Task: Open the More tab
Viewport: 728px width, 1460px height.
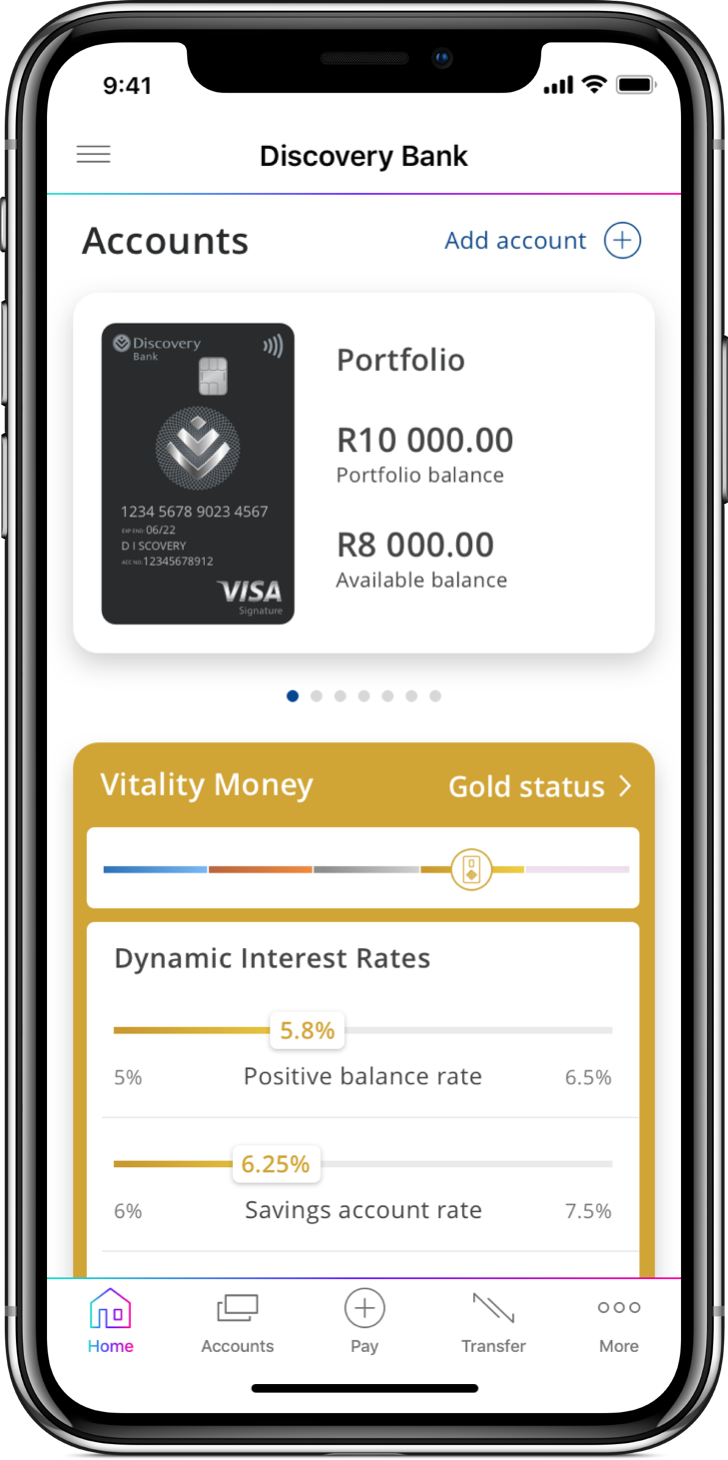Action: 619,1320
